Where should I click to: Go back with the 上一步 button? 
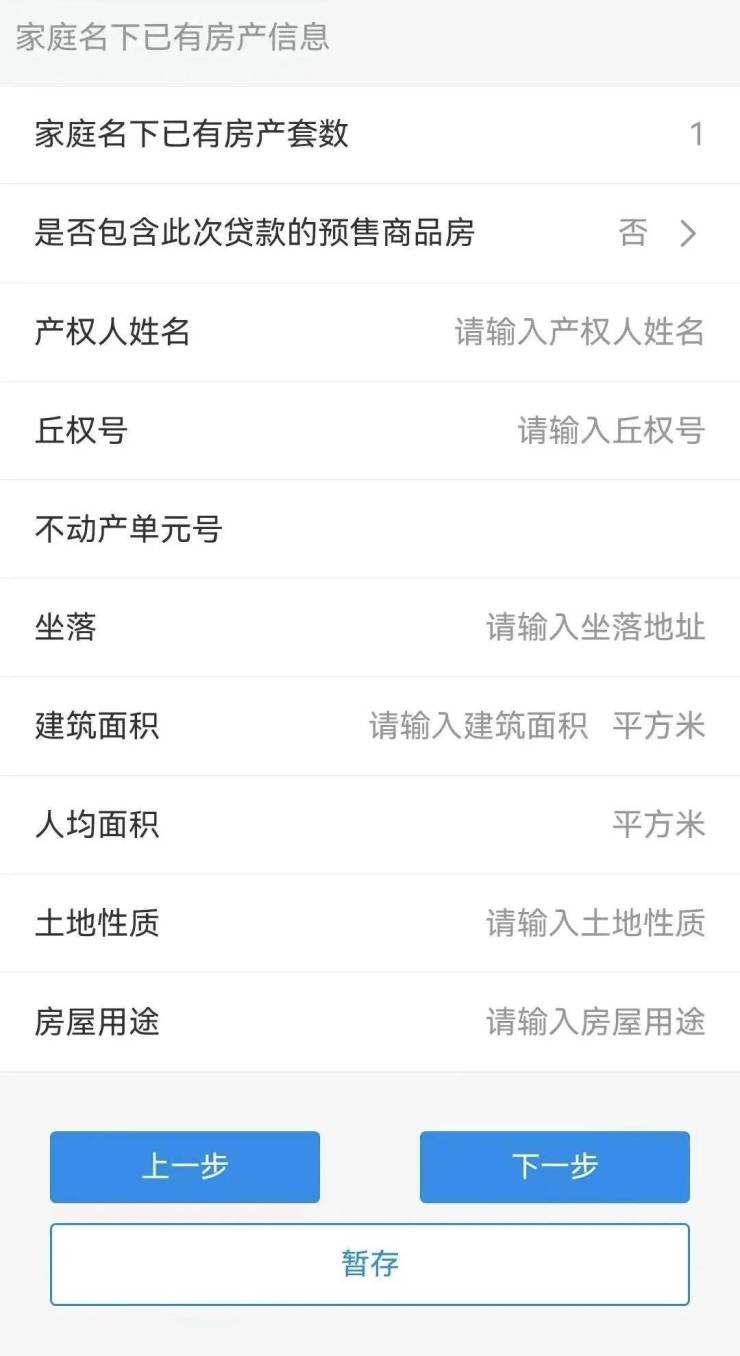pyautogui.click(x=185, y=1166)
